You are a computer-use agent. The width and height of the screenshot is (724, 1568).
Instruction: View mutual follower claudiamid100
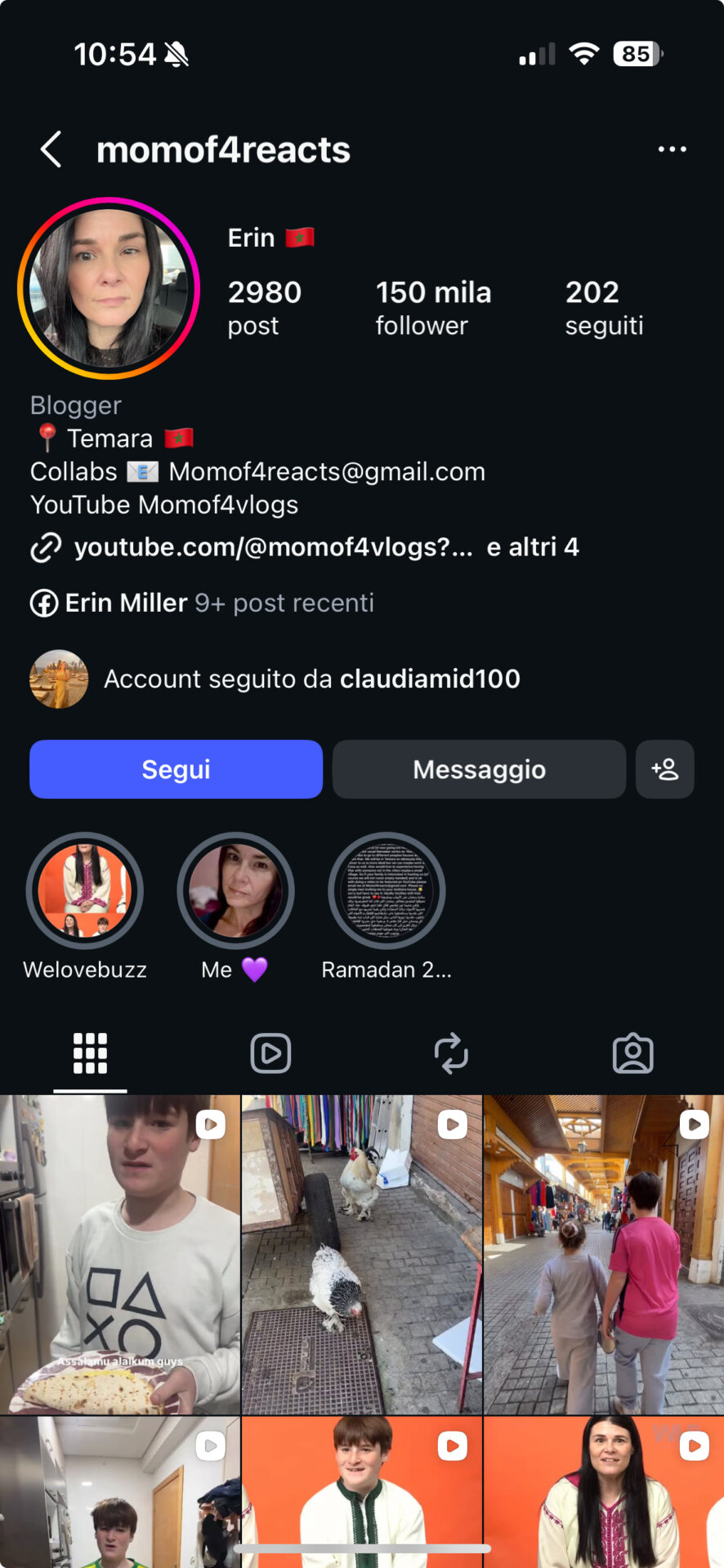point(430,679)
